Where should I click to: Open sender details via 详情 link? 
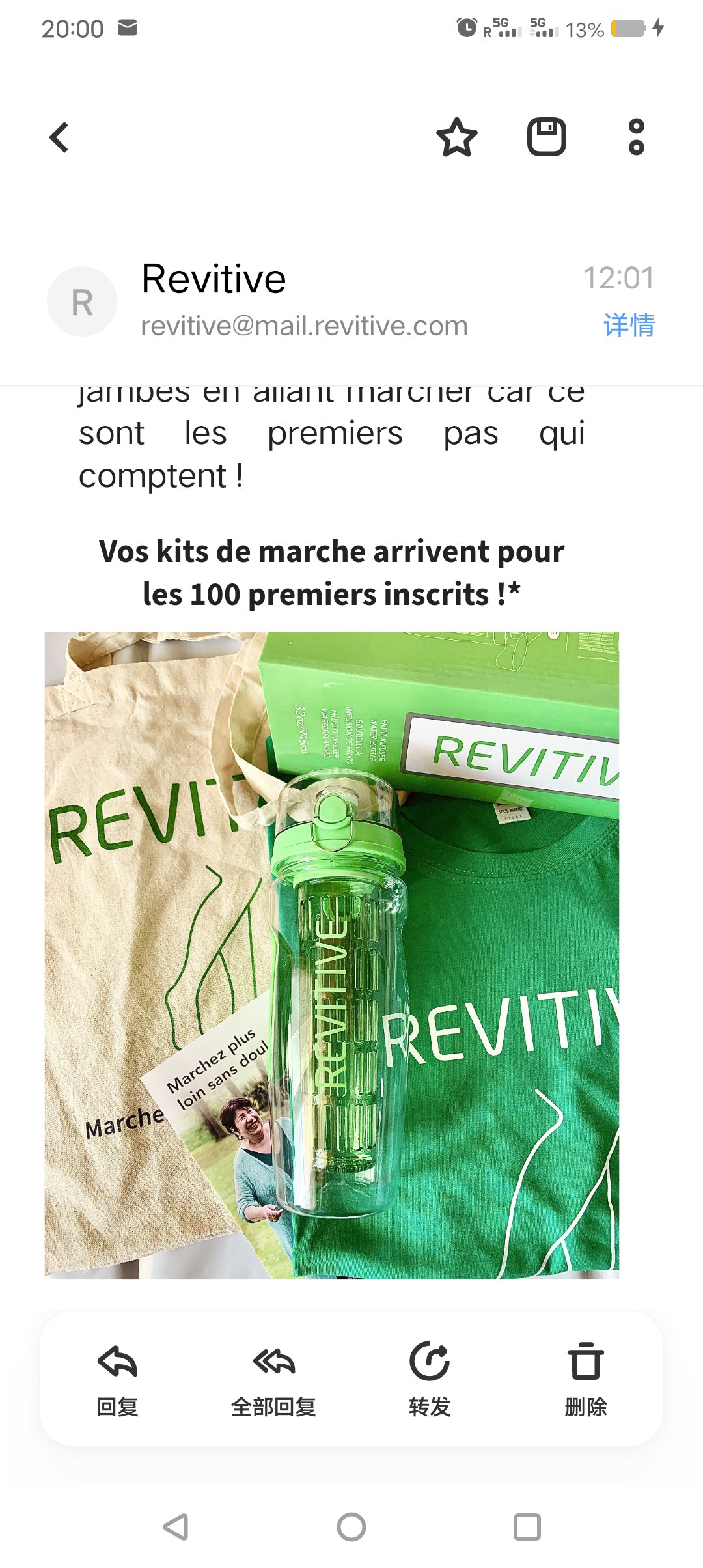pyautogui.click(x=629, y=324)
